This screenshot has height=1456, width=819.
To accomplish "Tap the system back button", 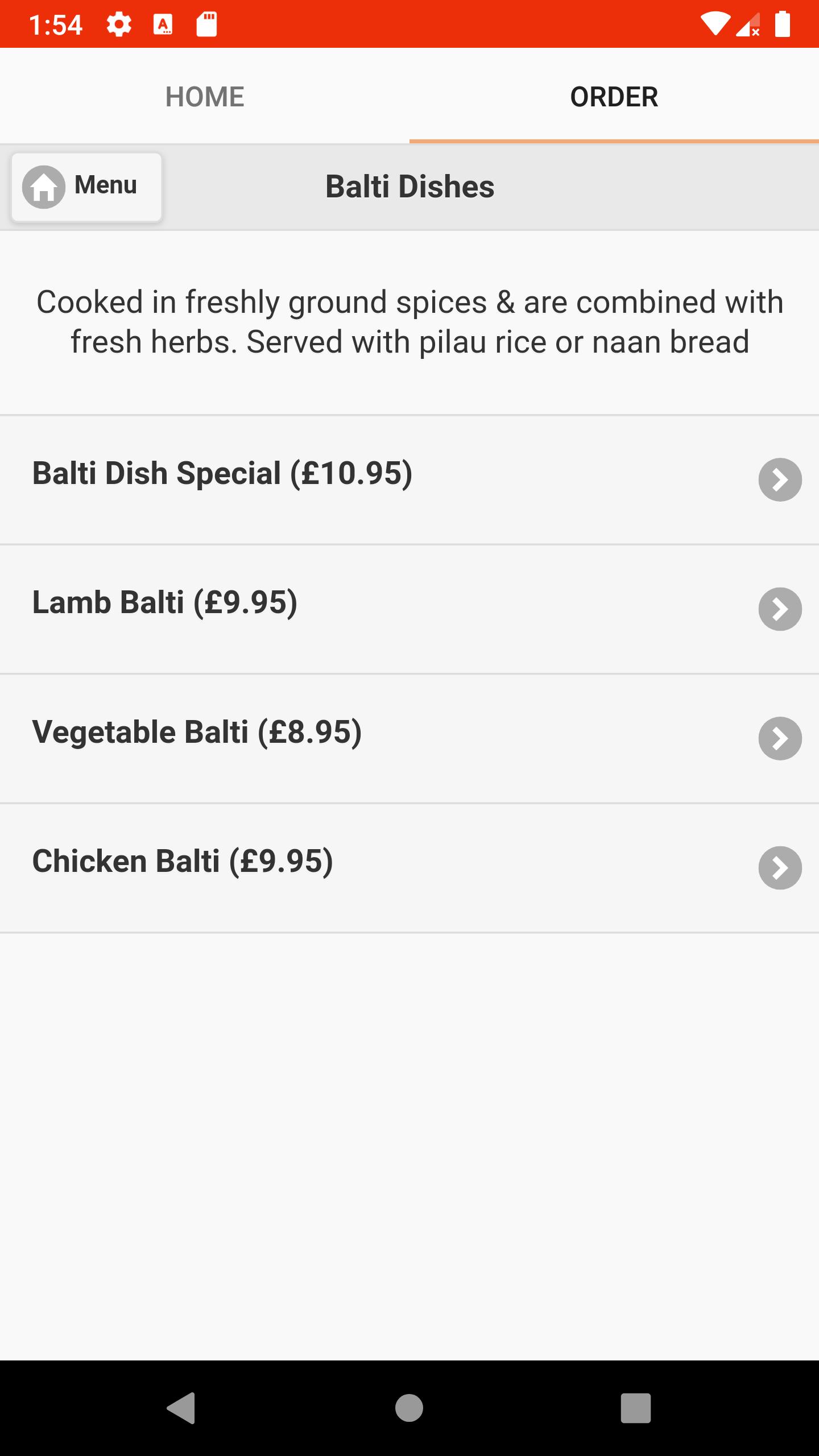I will pos(181,1408).
